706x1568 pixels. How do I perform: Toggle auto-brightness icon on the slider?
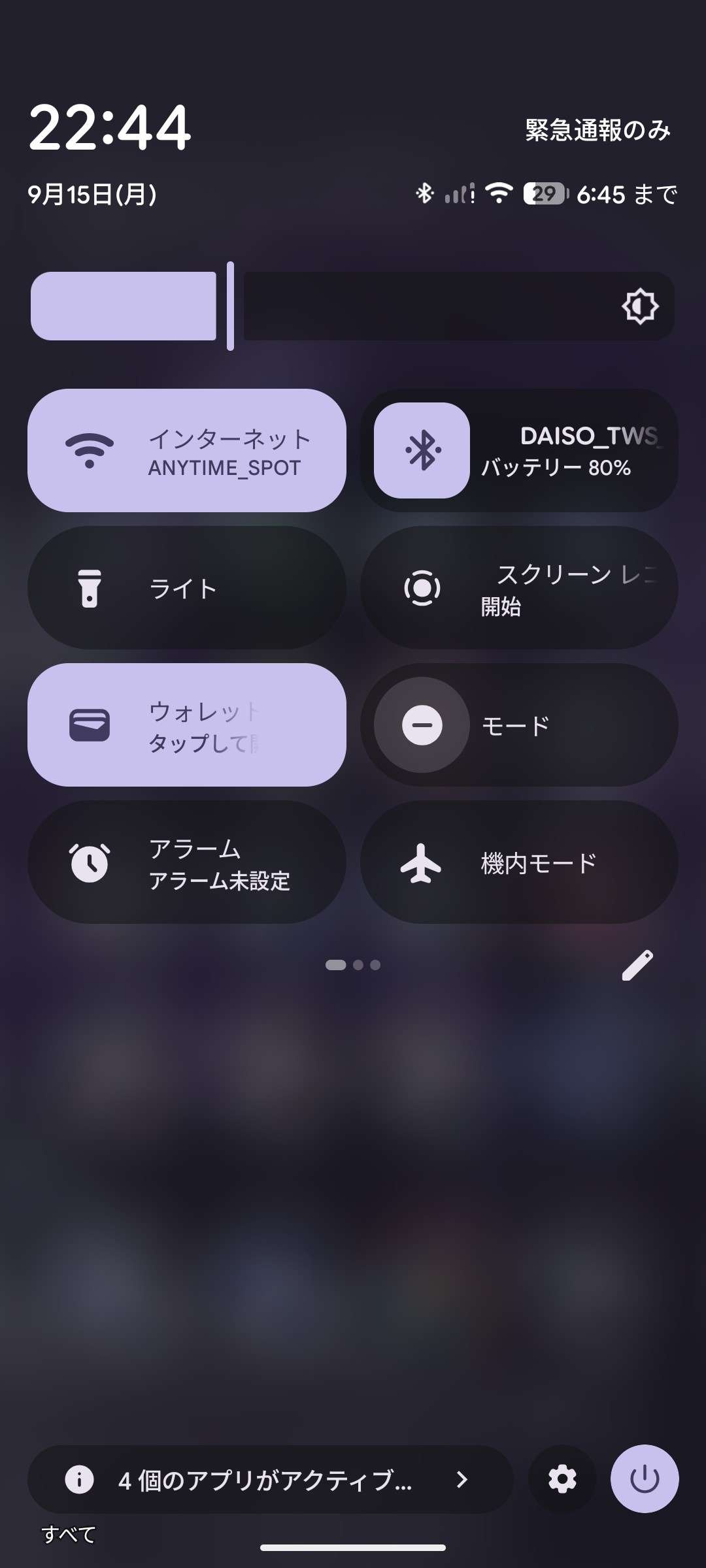[640, 306]
